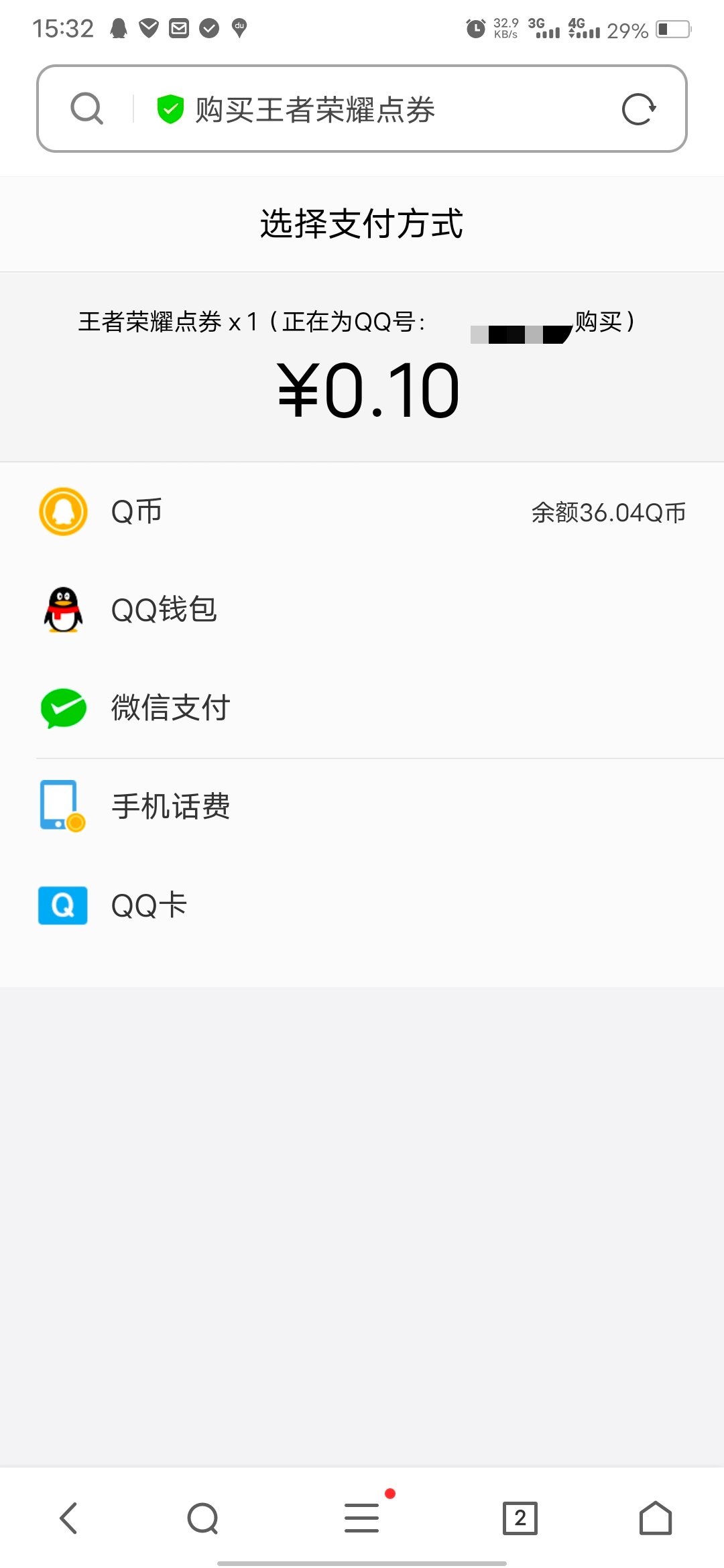Reload the page with the refresh icon
This screenshot has width=724, height=1568.
pyautogui.click(x=638, y=109)
